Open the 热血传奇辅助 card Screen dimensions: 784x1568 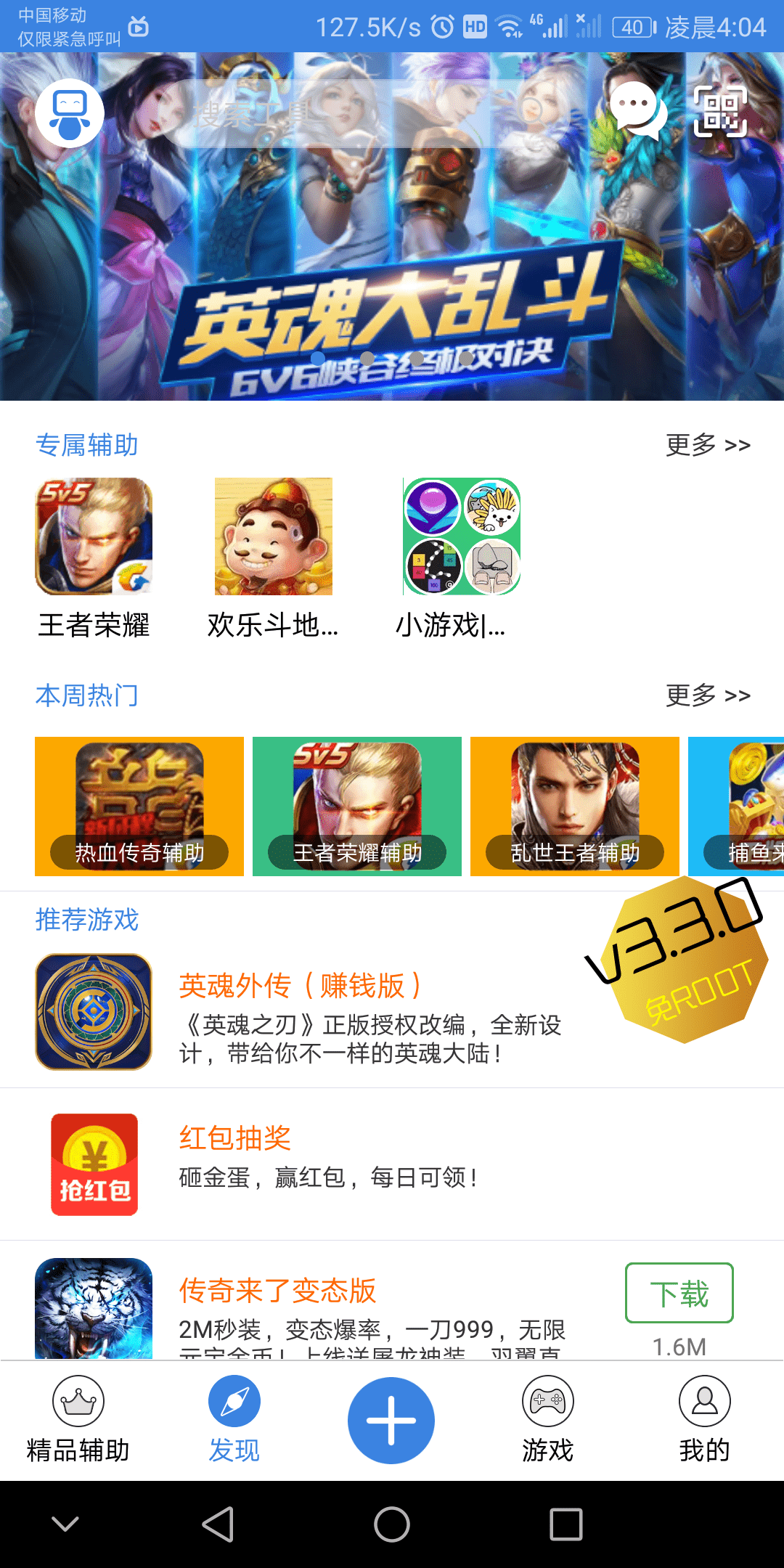coord(139,806)
